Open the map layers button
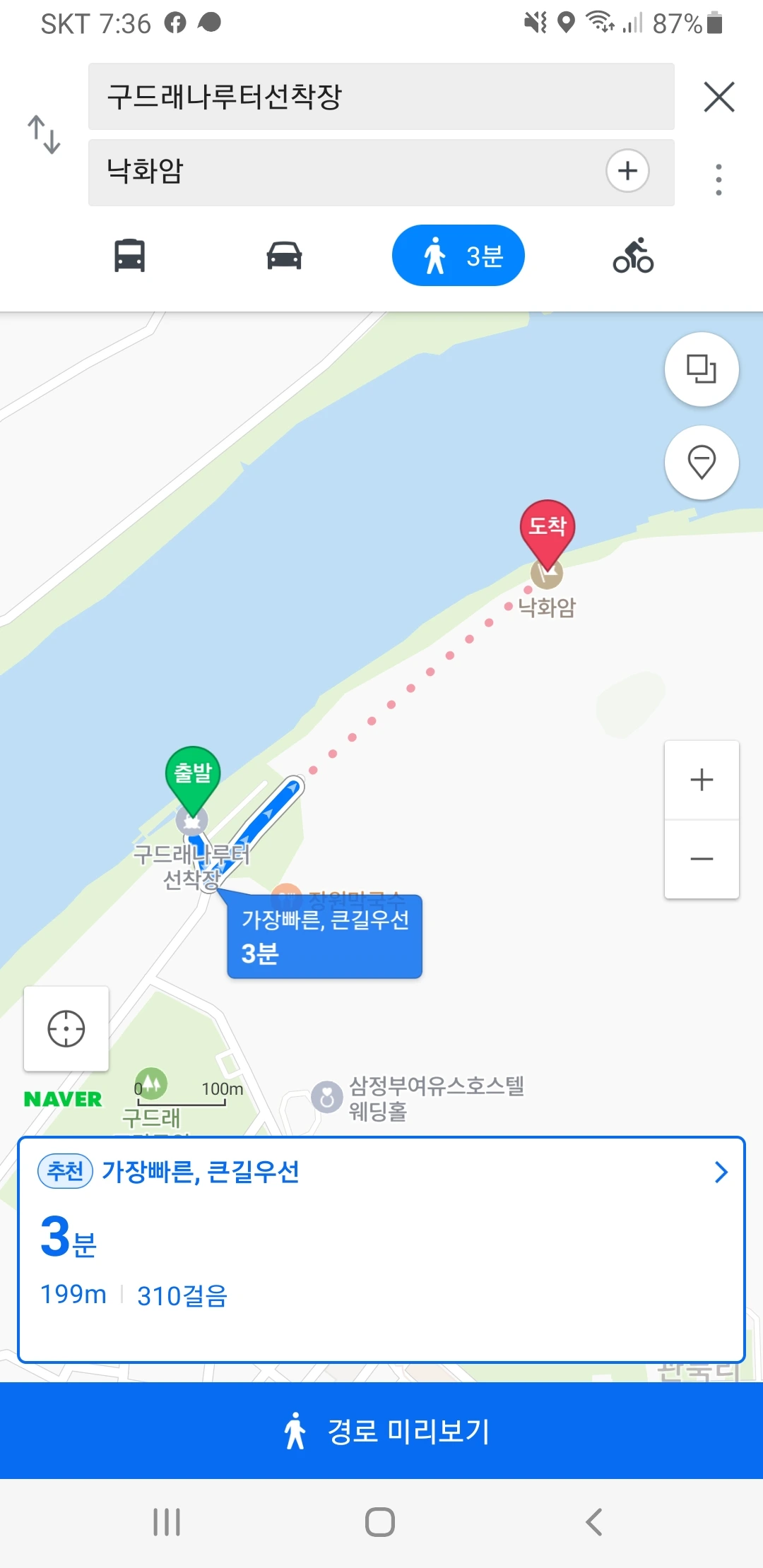The width and height of the screenshot is (763, 1568). (x=702, y=369)
